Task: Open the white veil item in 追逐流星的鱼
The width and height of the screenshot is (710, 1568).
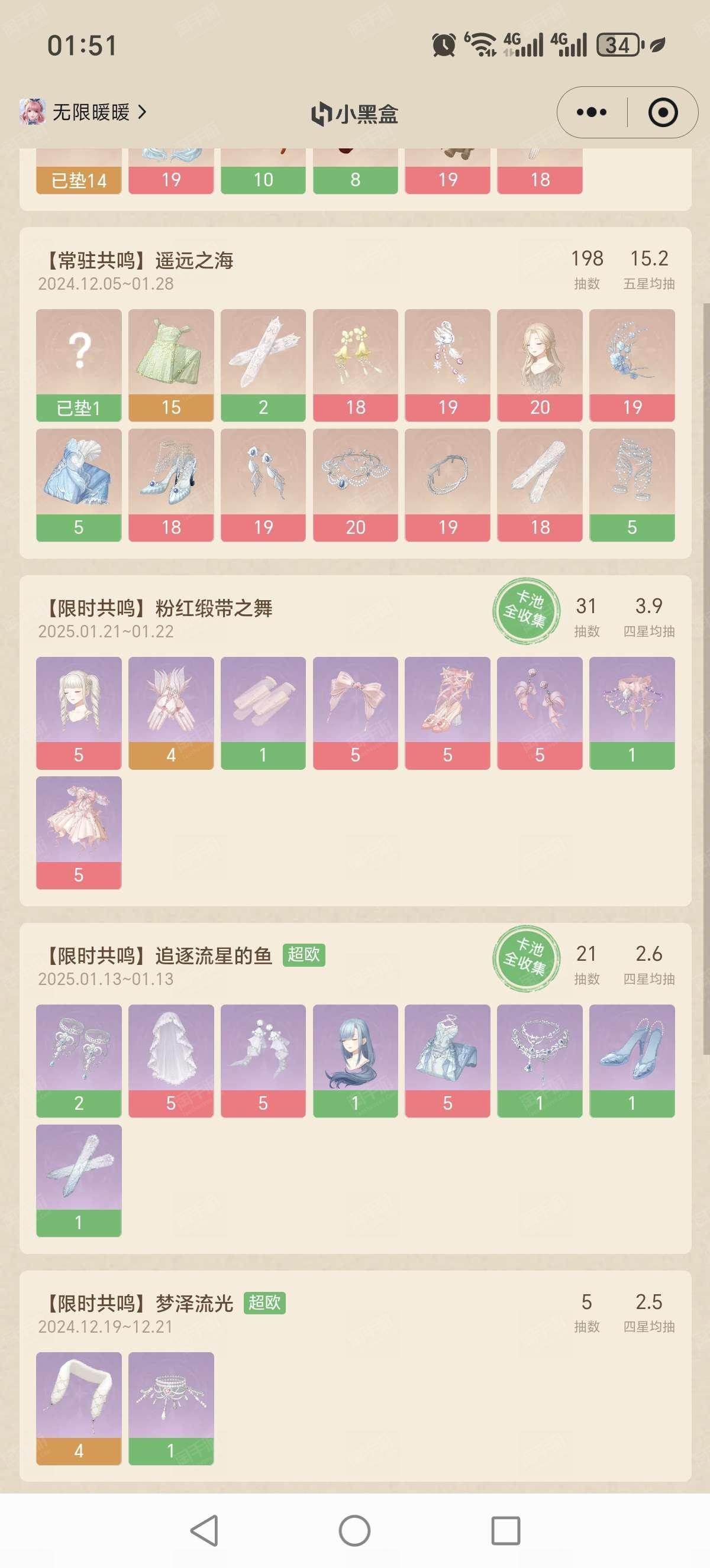Action: click(x=171, y=1061)
